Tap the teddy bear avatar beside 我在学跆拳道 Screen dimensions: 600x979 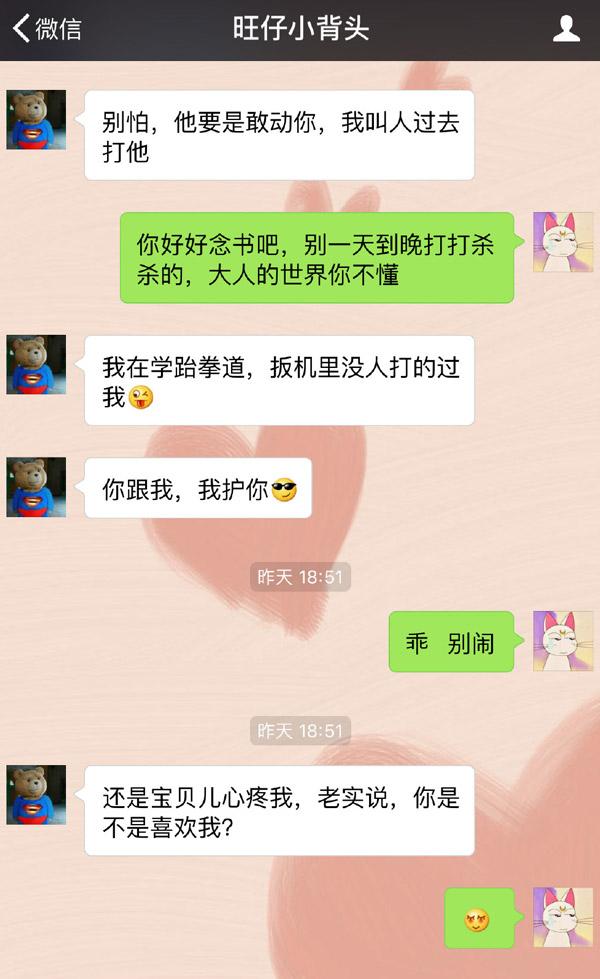pyautogui.click(x=36, y=365)
